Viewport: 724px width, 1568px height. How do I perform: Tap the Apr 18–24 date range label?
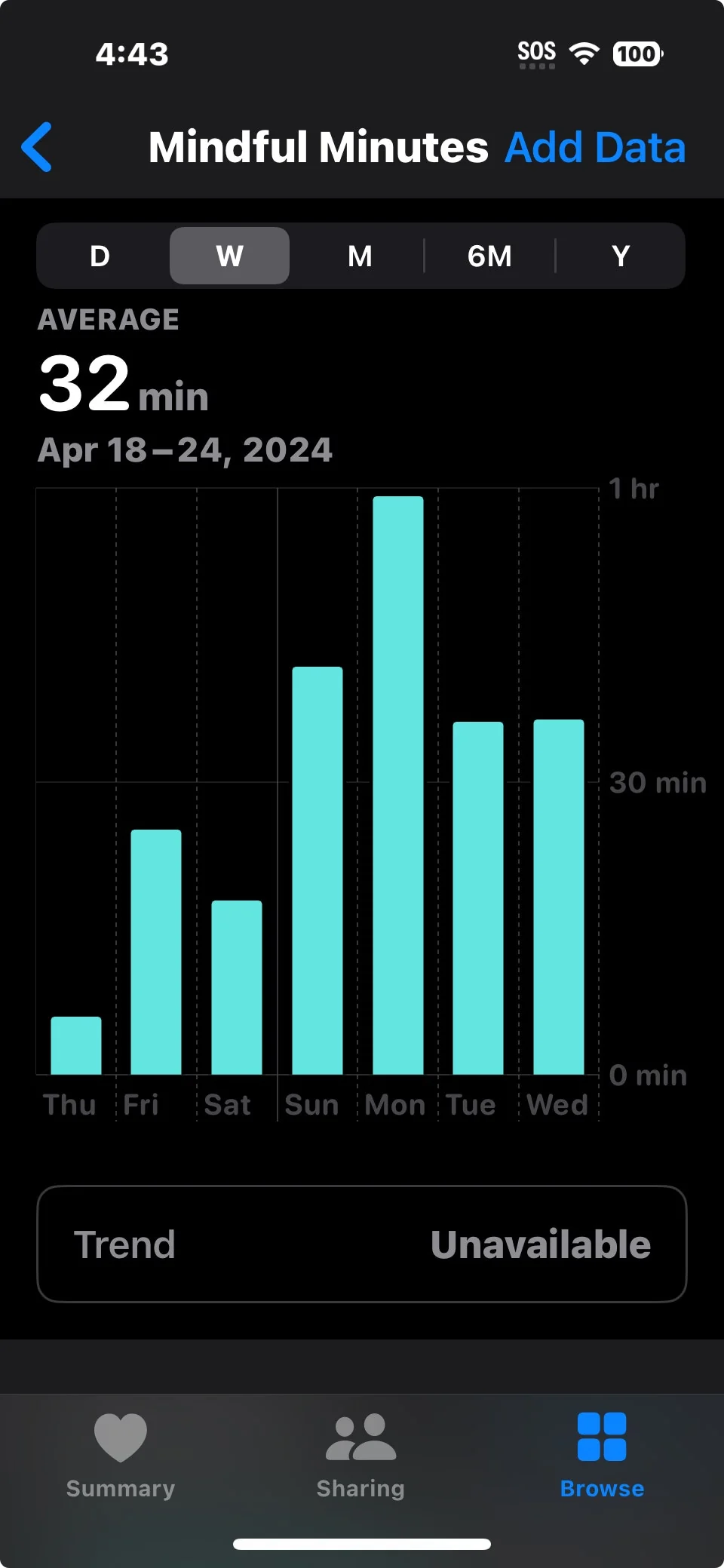[183, 450]
